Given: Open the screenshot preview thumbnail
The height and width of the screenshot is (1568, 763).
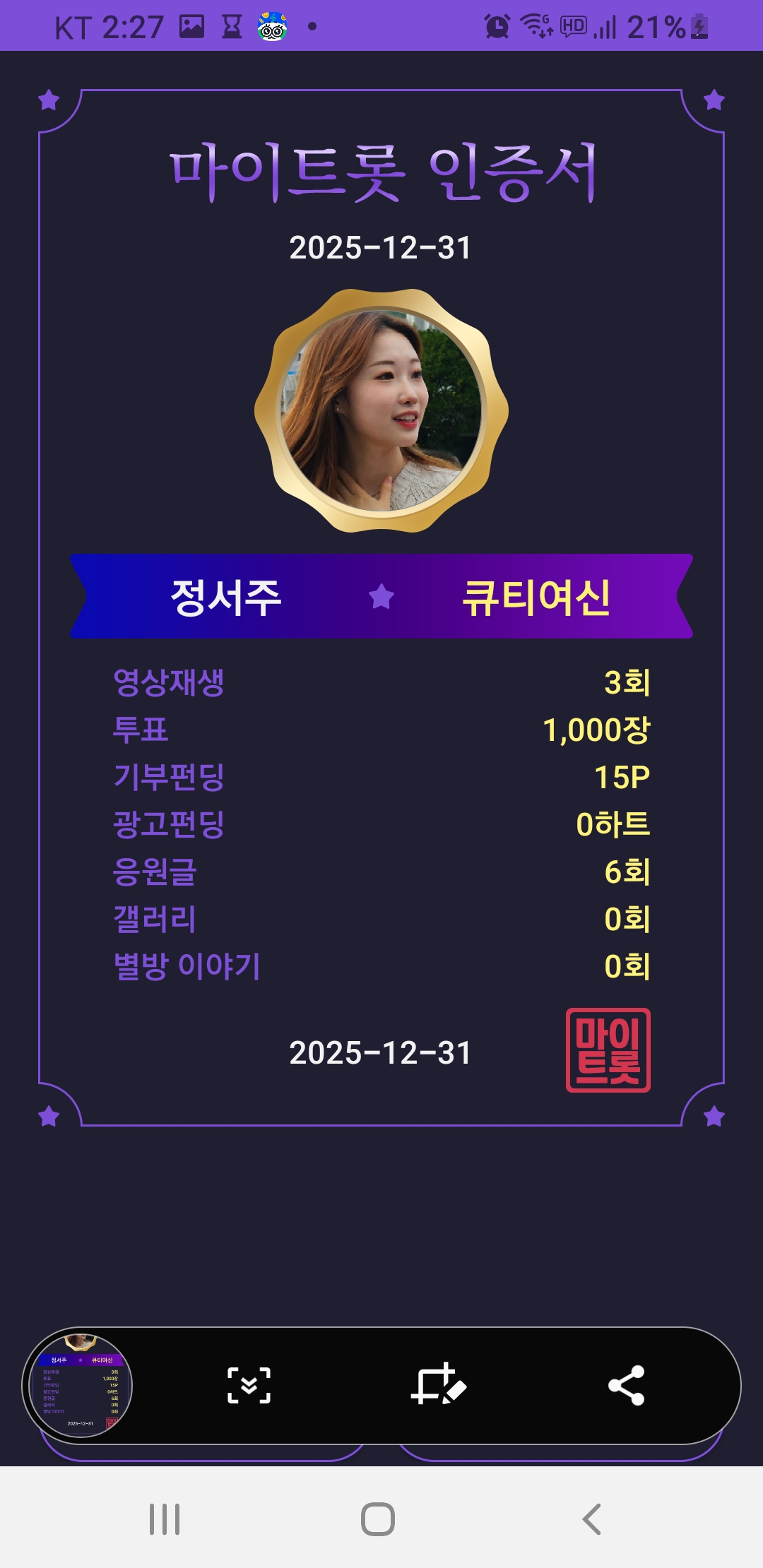Looking at the screenshot, I should [x=79, y=1385].
